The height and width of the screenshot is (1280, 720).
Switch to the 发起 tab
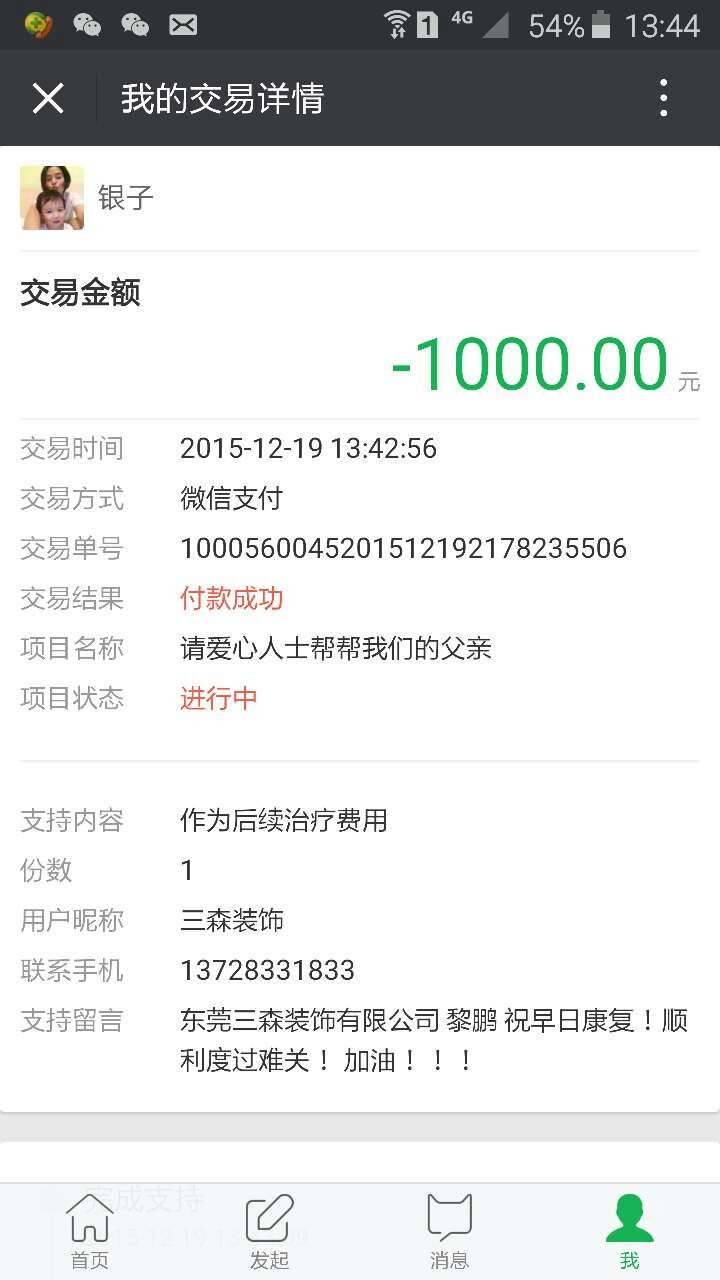270,1232
